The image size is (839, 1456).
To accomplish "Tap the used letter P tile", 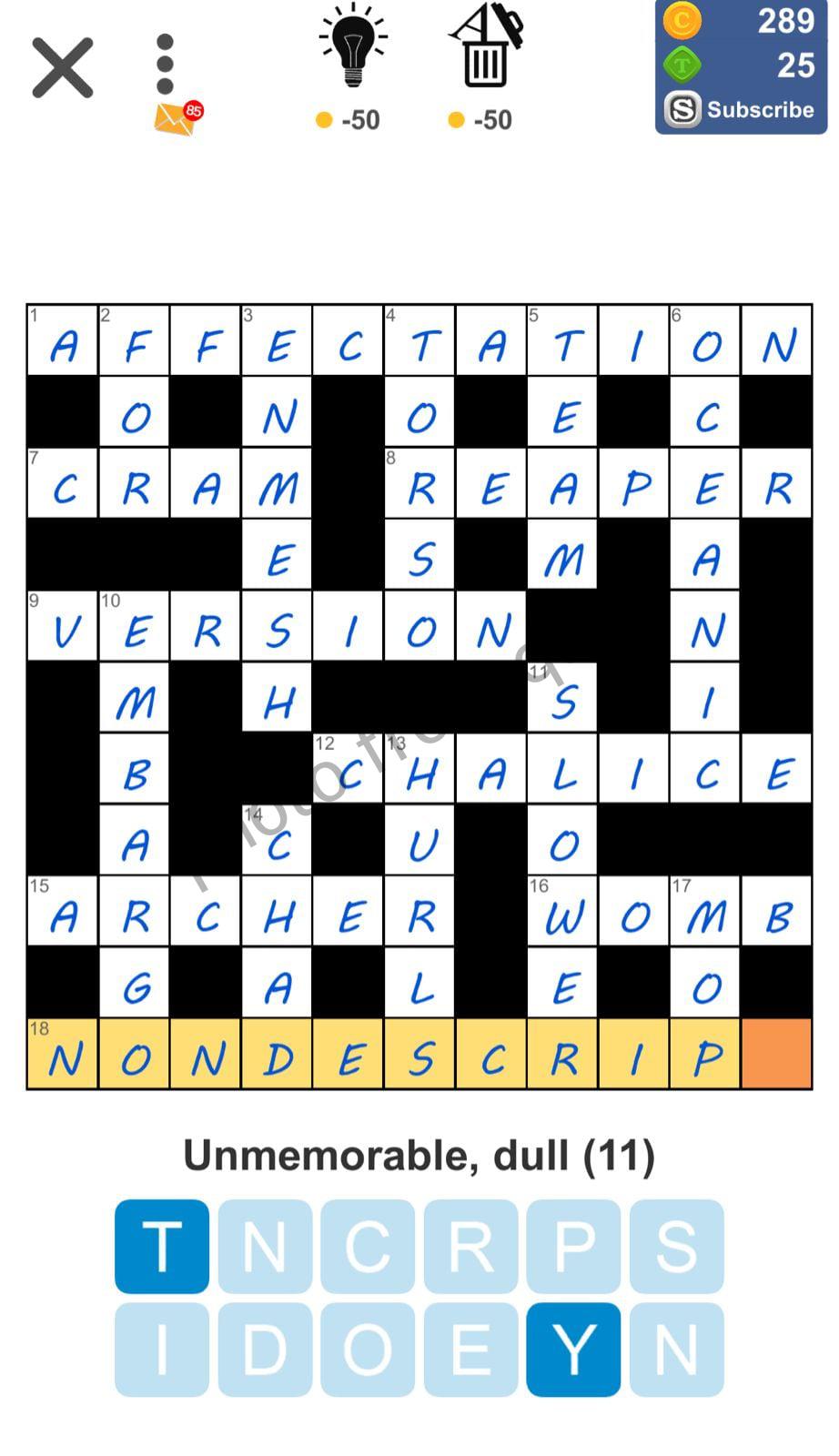I will (573, 1246).
